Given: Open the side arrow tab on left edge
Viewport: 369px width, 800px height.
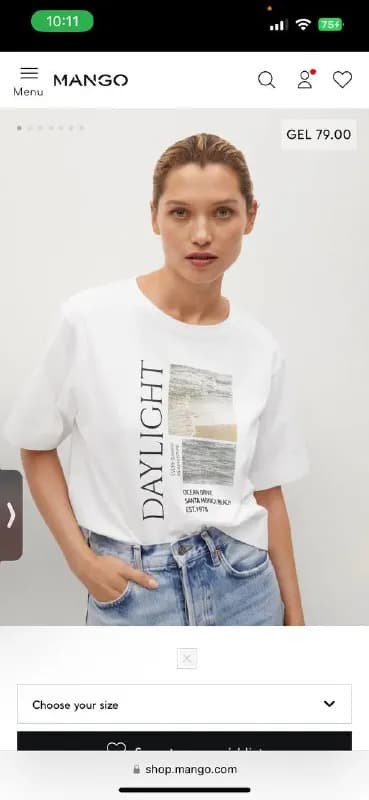Looking at the screenshot, I should 11,515.
